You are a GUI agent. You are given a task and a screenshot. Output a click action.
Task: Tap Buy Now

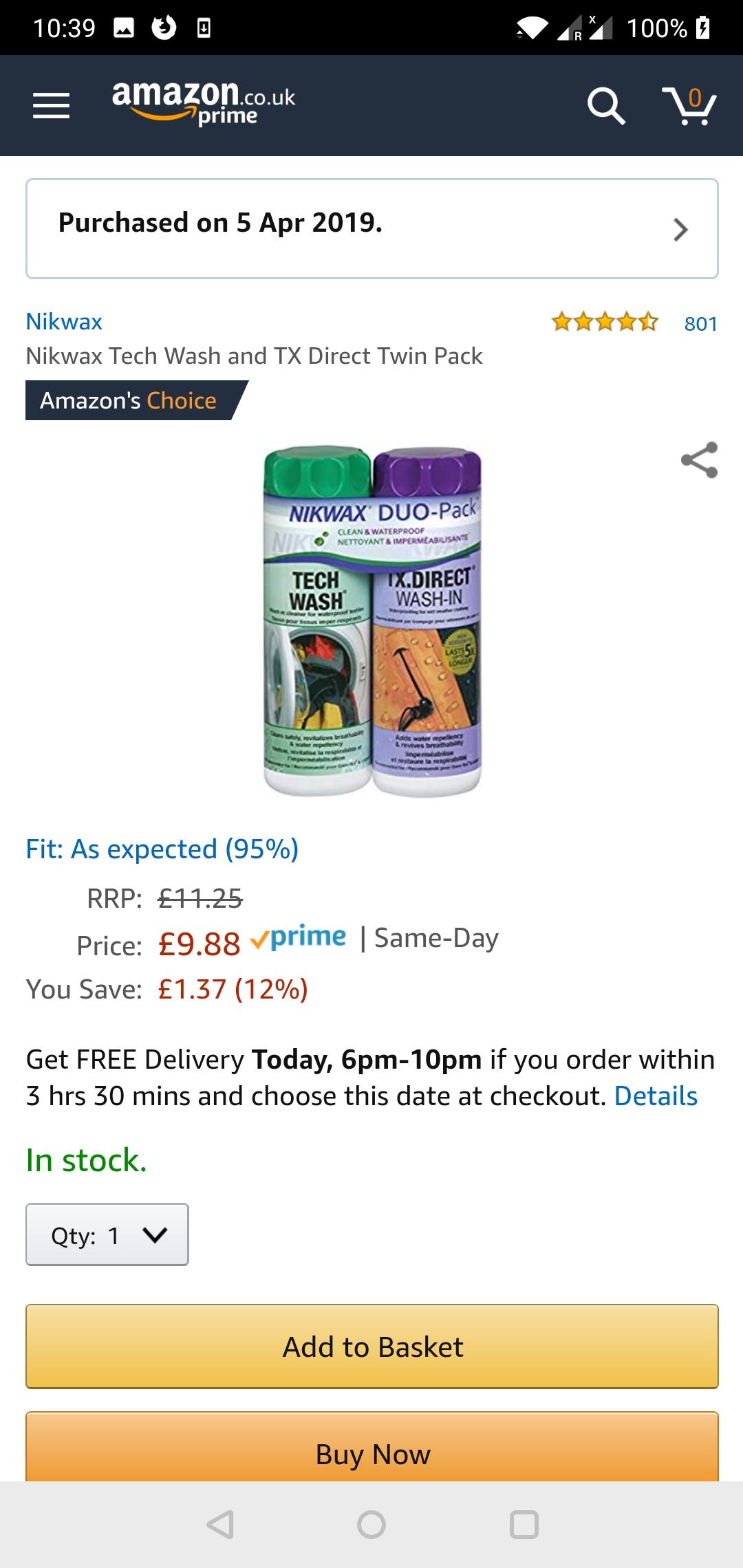(372, 1447)
